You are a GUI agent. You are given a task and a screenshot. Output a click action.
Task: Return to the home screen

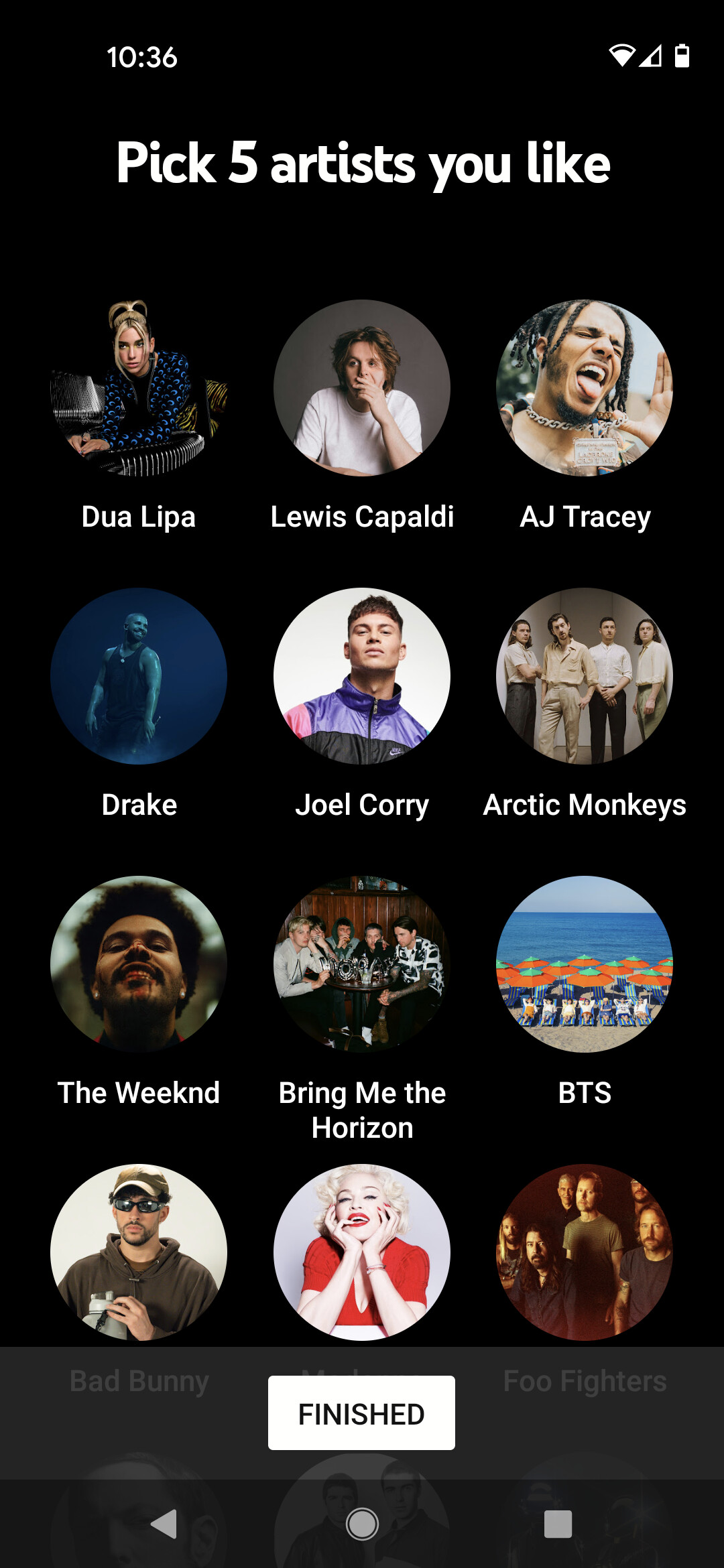point(362,1524)
